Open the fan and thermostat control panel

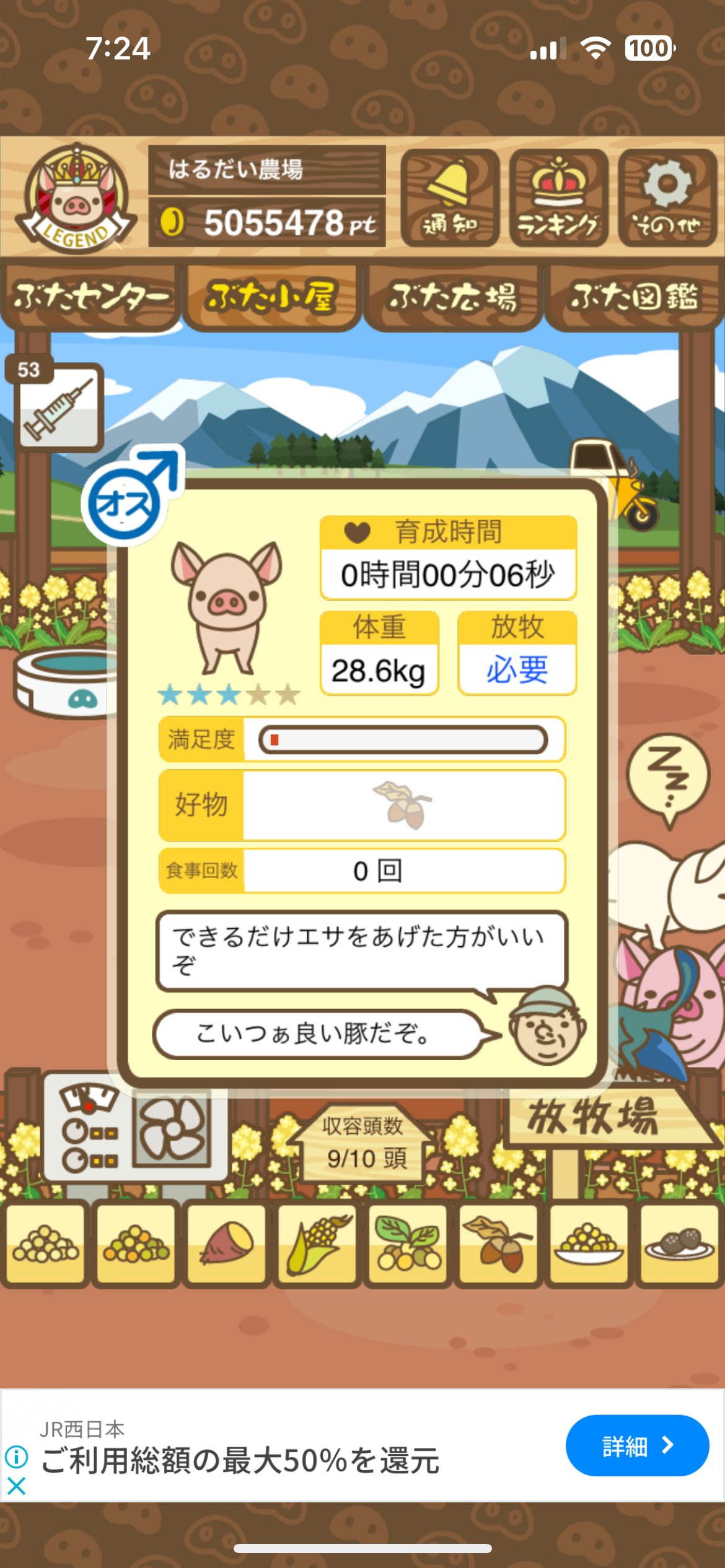(135, 1130)
